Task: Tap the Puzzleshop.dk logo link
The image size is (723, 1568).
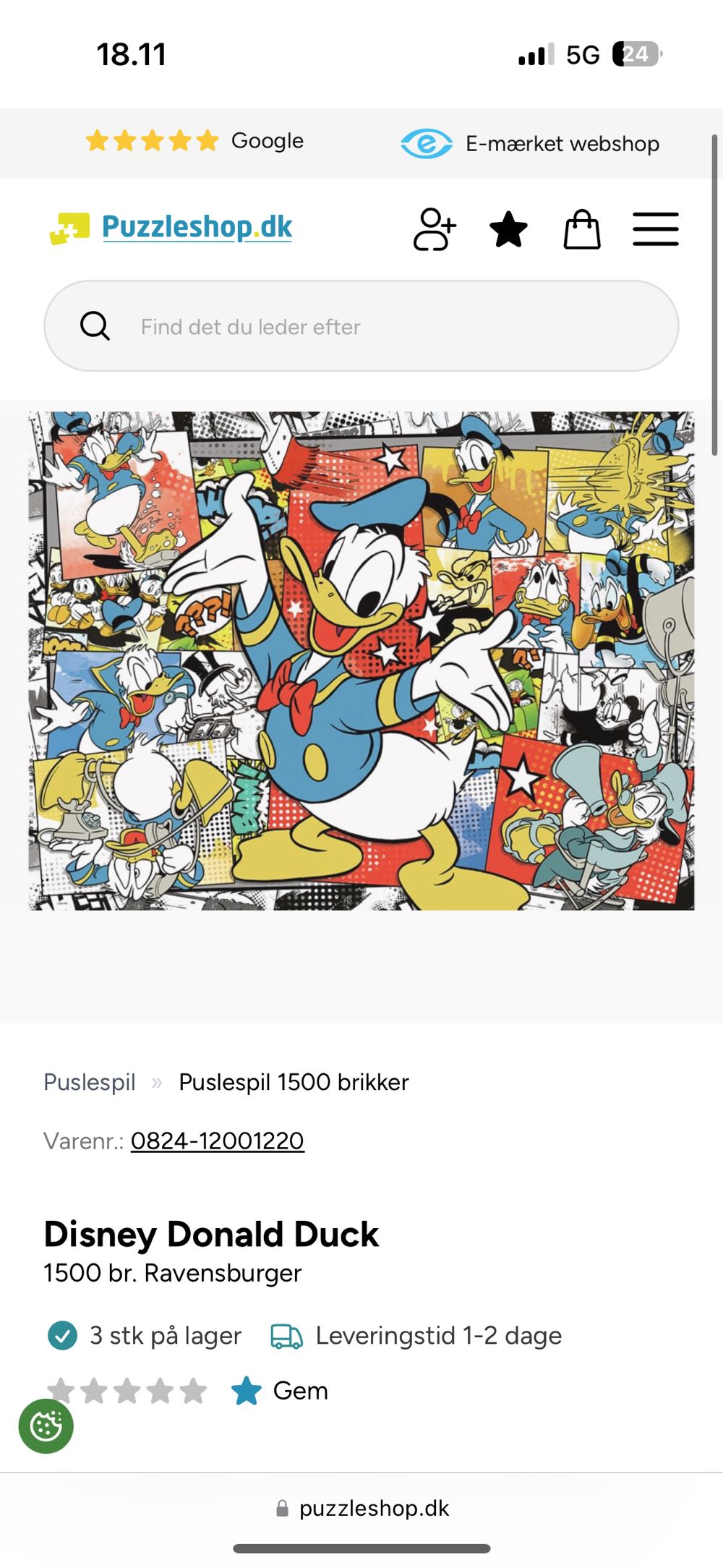Action: 172,228
